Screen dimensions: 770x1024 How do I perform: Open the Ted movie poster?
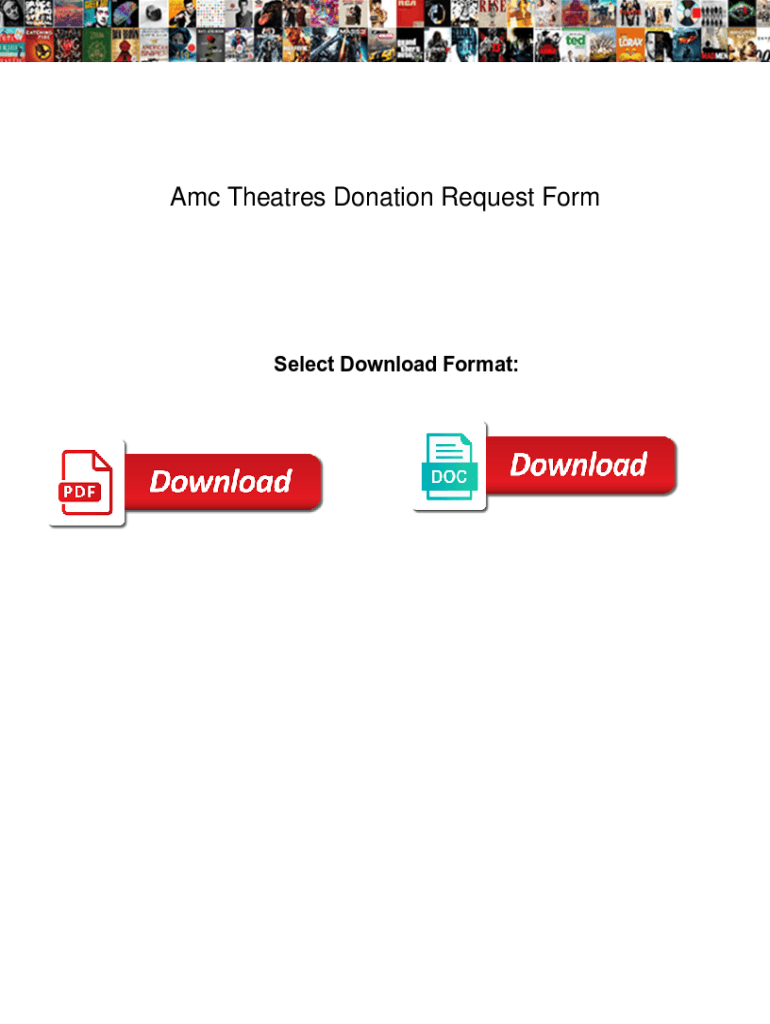(x=573, y=47)
